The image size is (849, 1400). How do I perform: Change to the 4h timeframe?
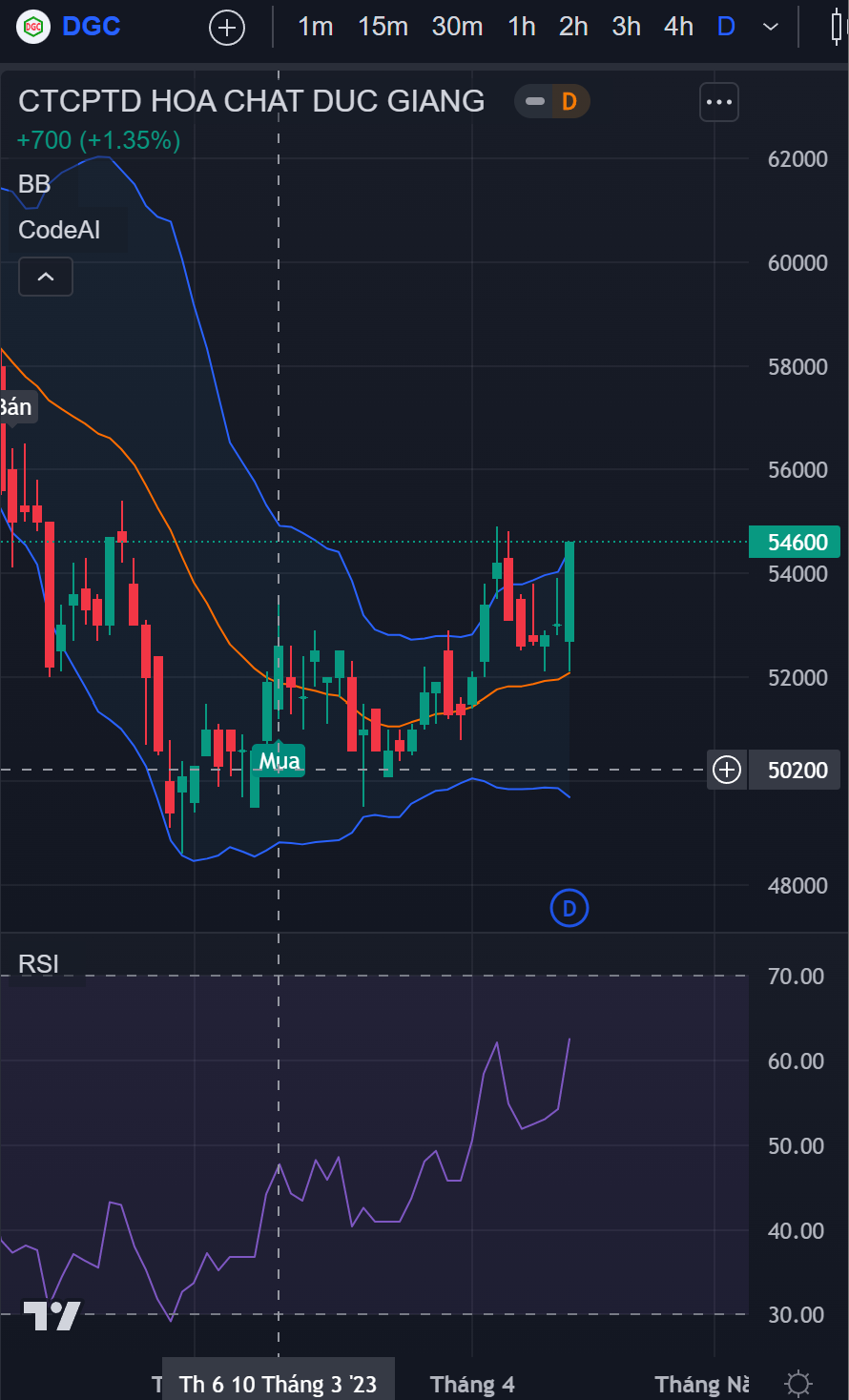pyautogui.click(x=678, y=27)
